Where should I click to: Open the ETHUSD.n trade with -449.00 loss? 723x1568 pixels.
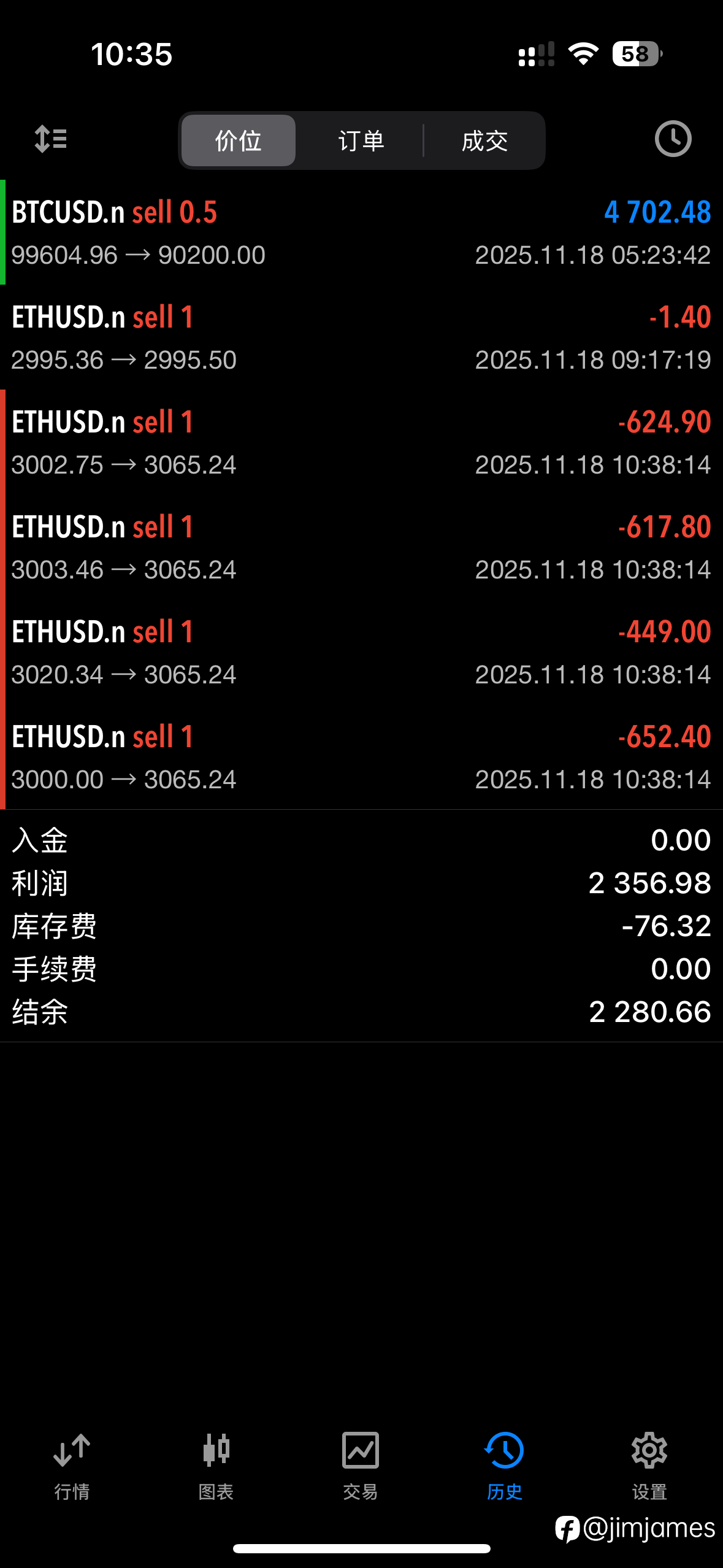(361, 652)
